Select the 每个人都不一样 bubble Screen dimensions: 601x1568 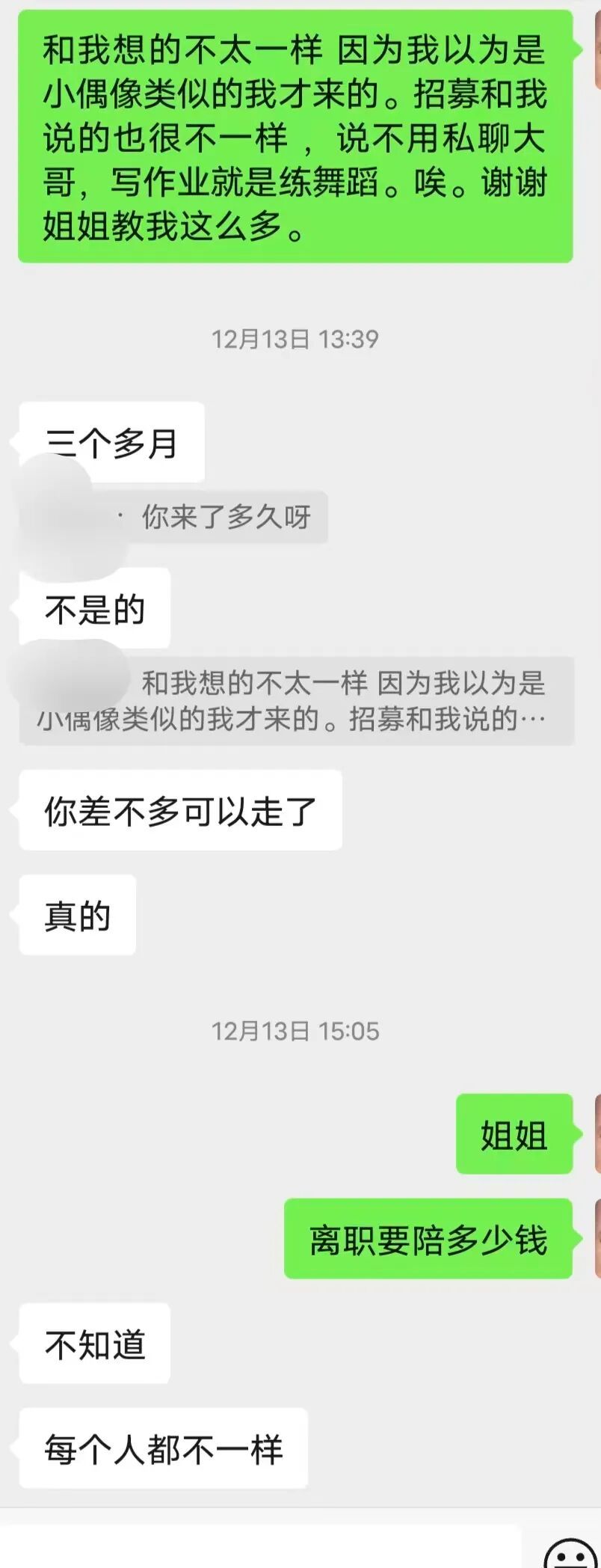[162, 1449]
